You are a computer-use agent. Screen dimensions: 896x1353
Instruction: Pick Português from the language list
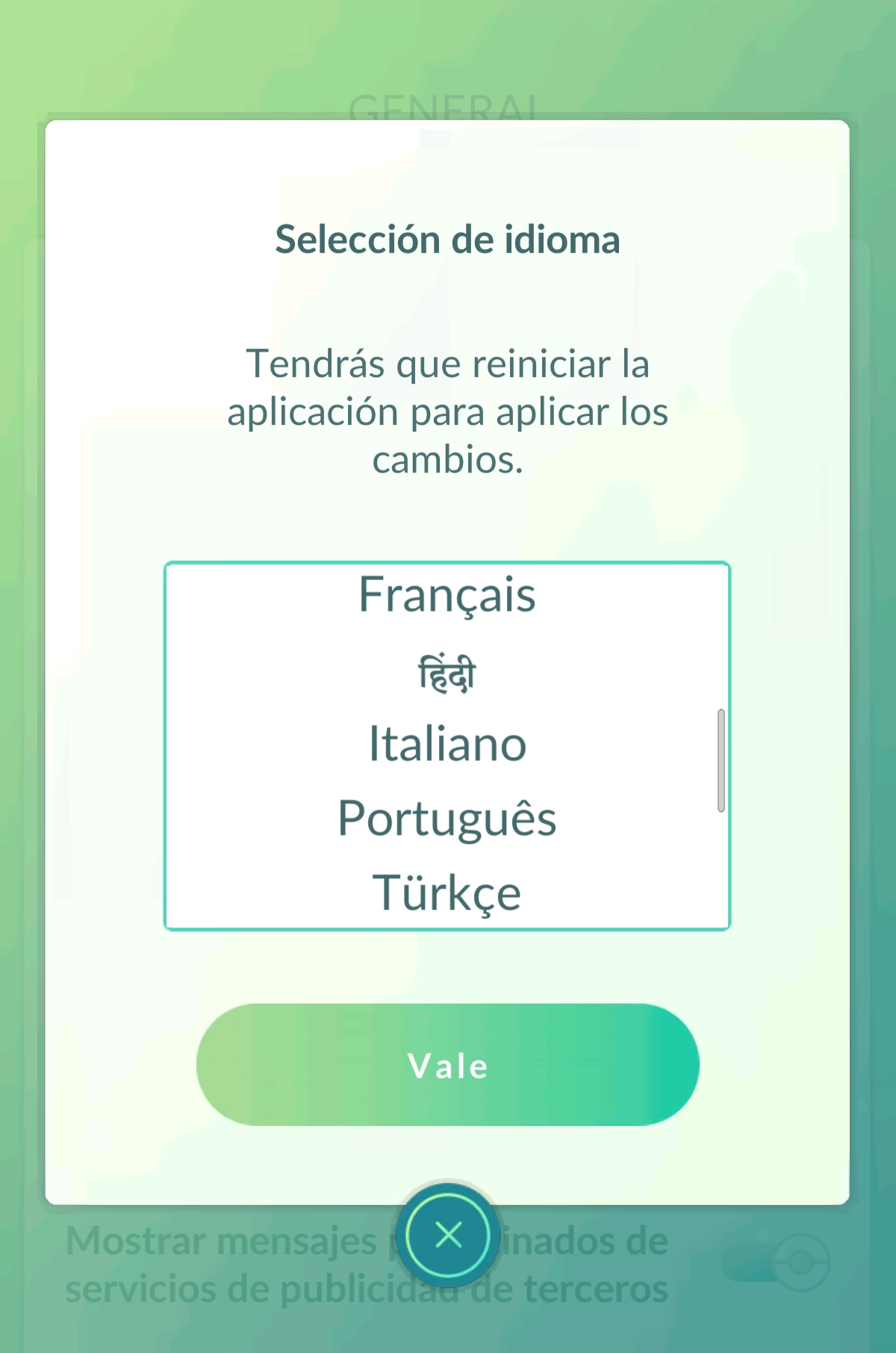(447, 818)
